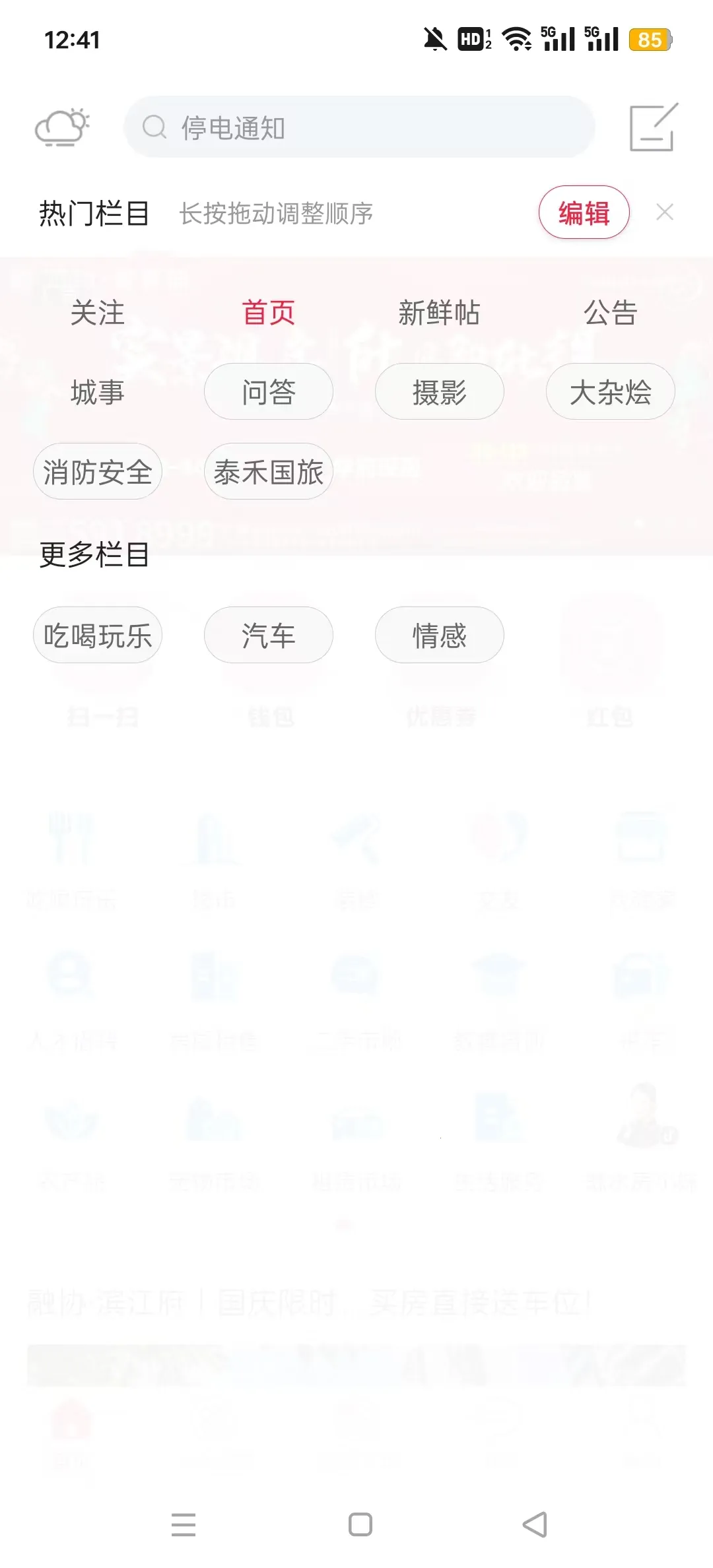The height and width of the screenshot is (1568, 713).
Task: Compose a new post
Action: [x=653, y=127]
